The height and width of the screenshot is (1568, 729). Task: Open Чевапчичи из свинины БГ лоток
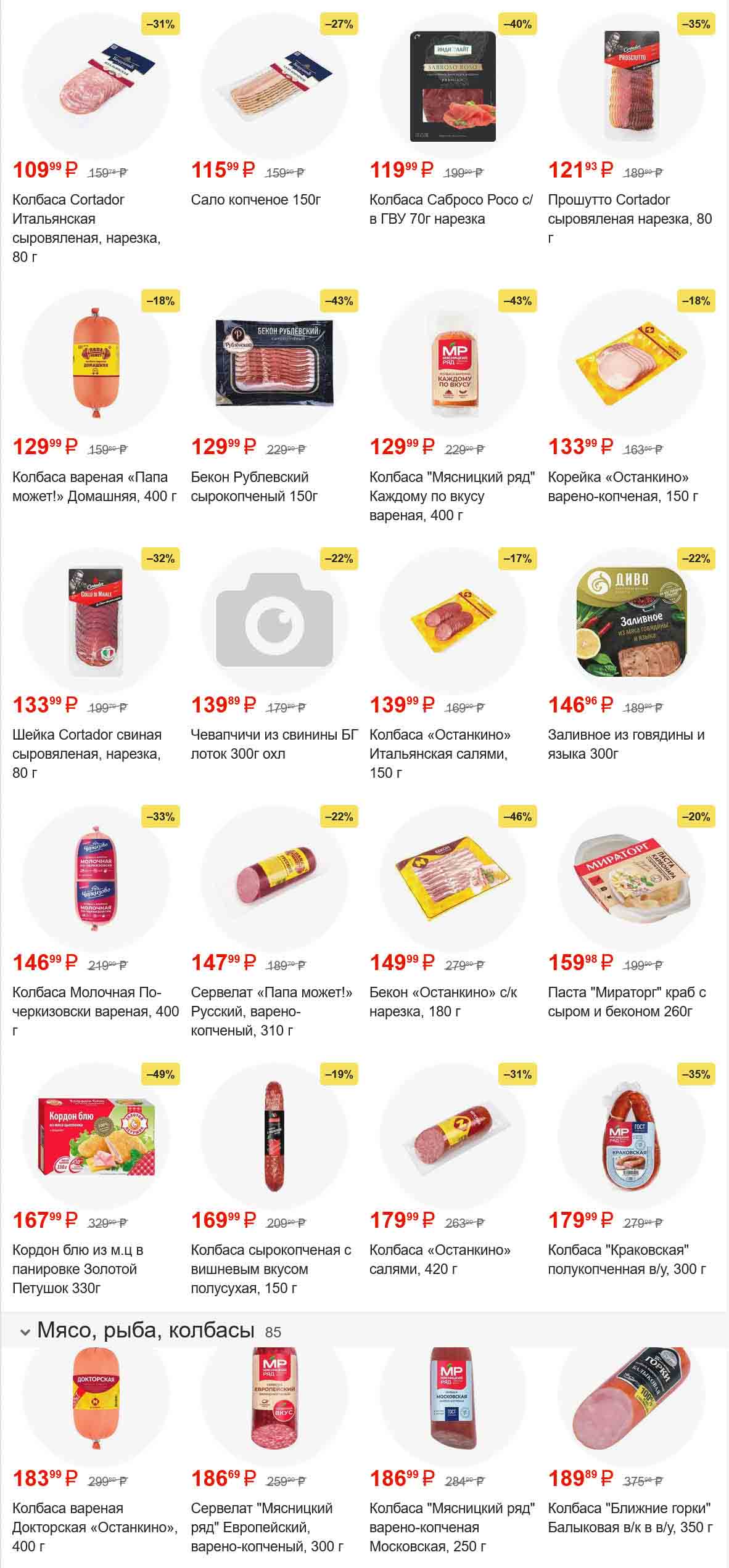[x=274, y=620]
